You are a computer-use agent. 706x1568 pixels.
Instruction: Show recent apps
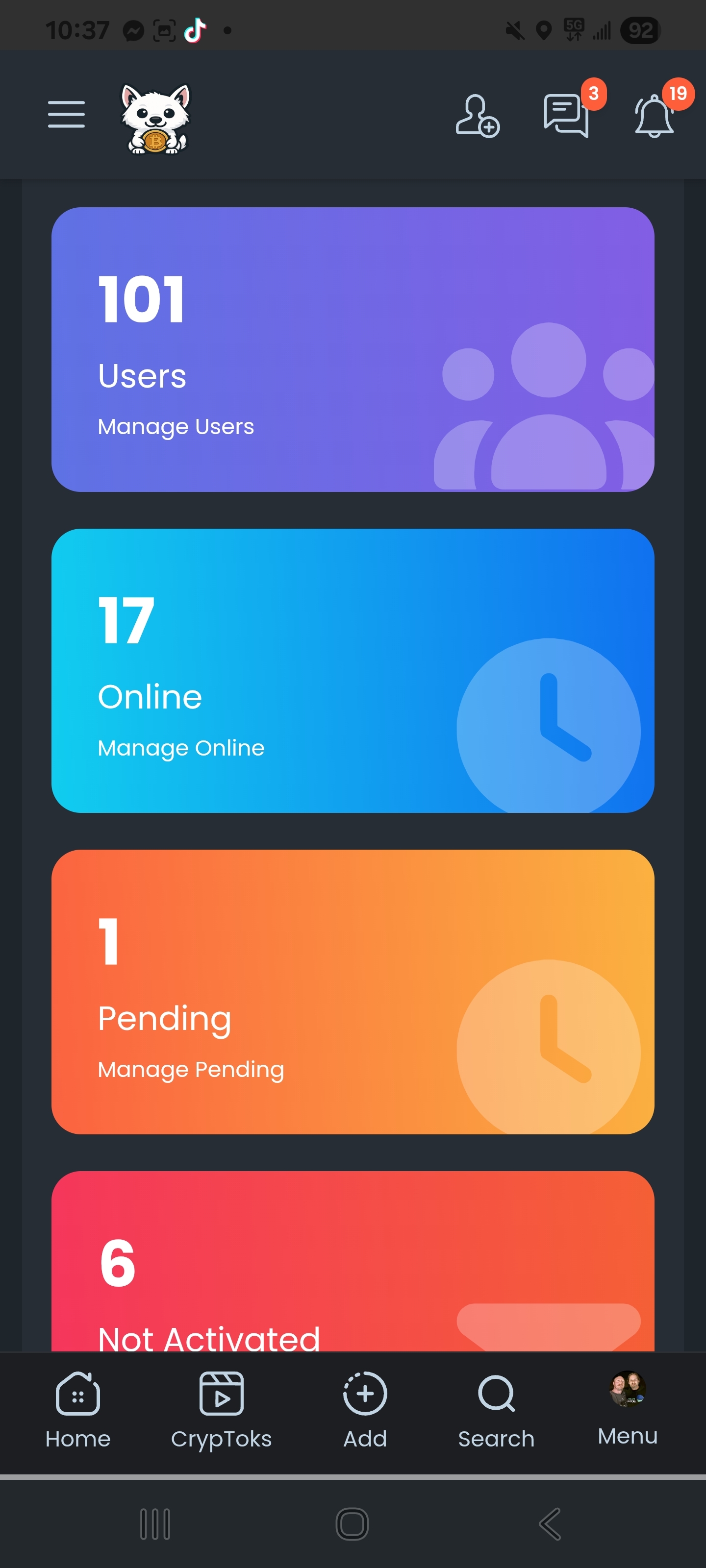click(x=155, y=1524)
